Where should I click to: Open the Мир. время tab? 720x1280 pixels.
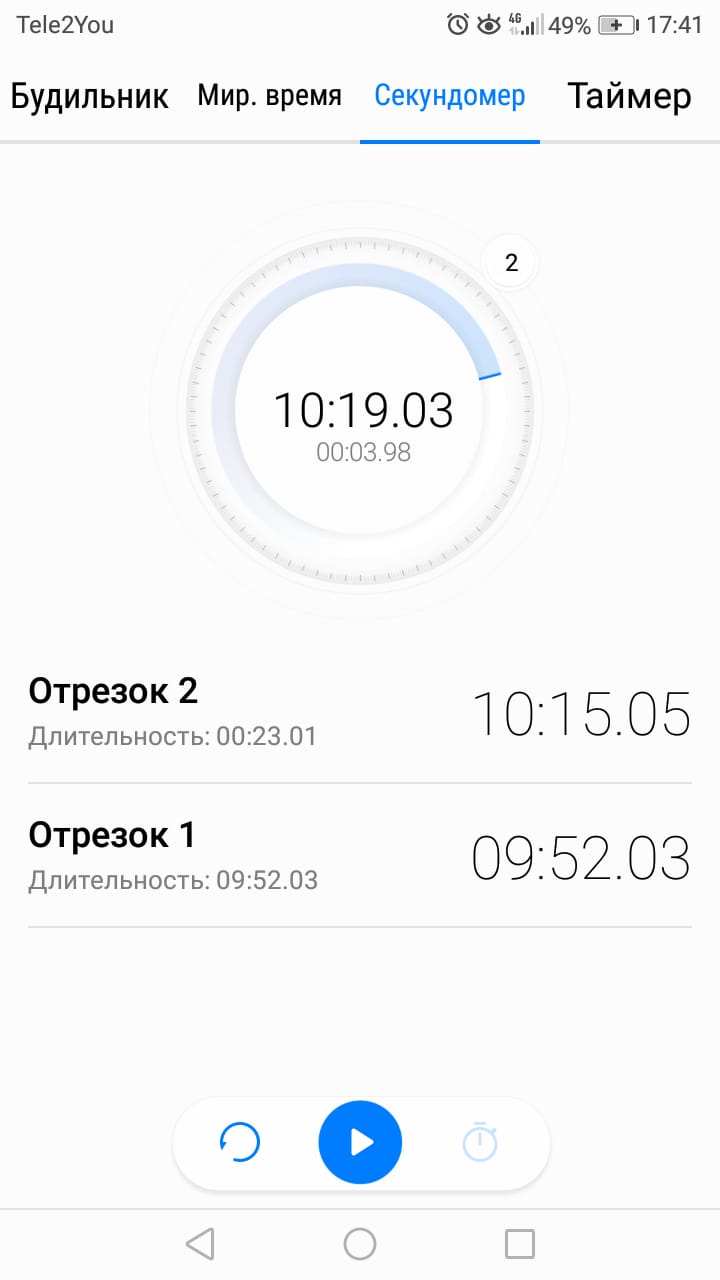click(x=270, y=95)
